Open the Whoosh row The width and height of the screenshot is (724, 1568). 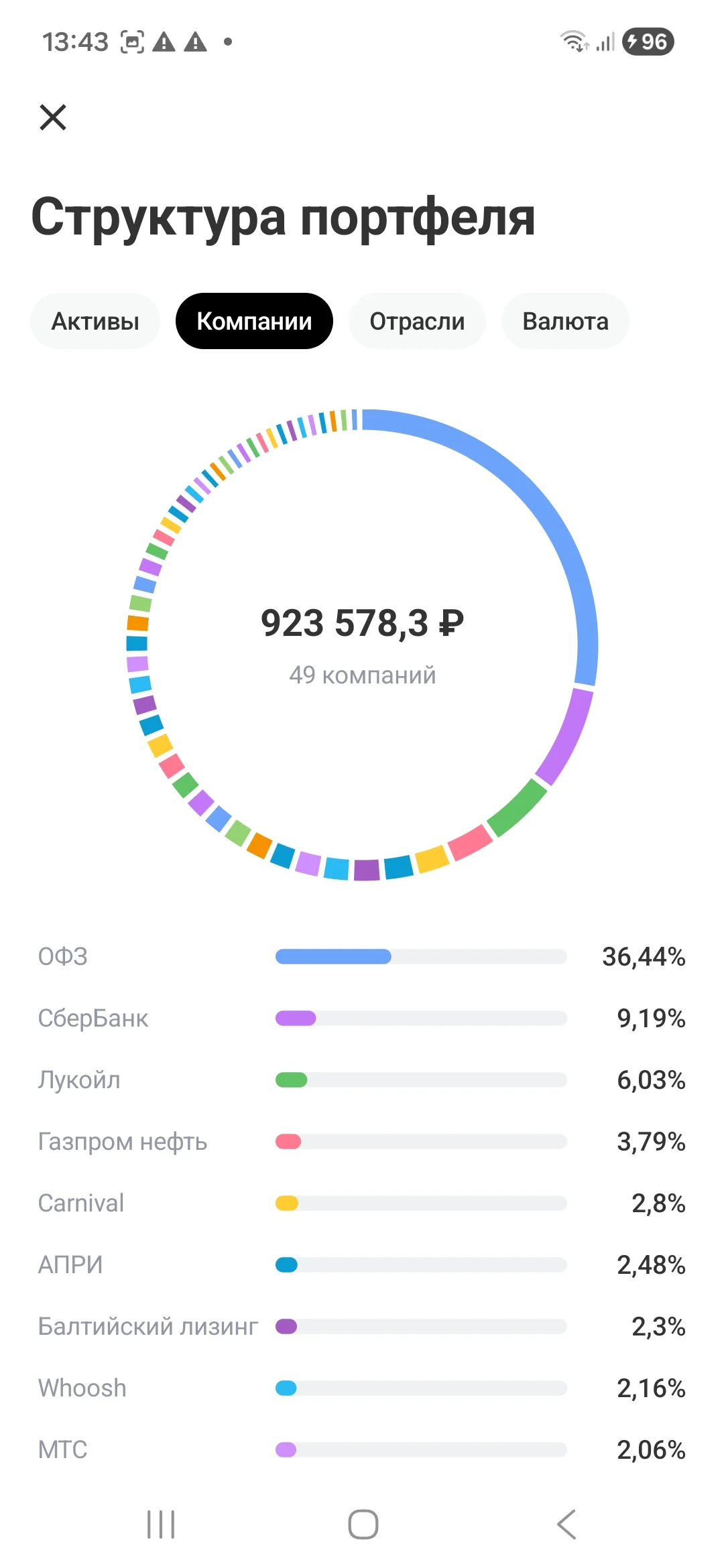362,1388
